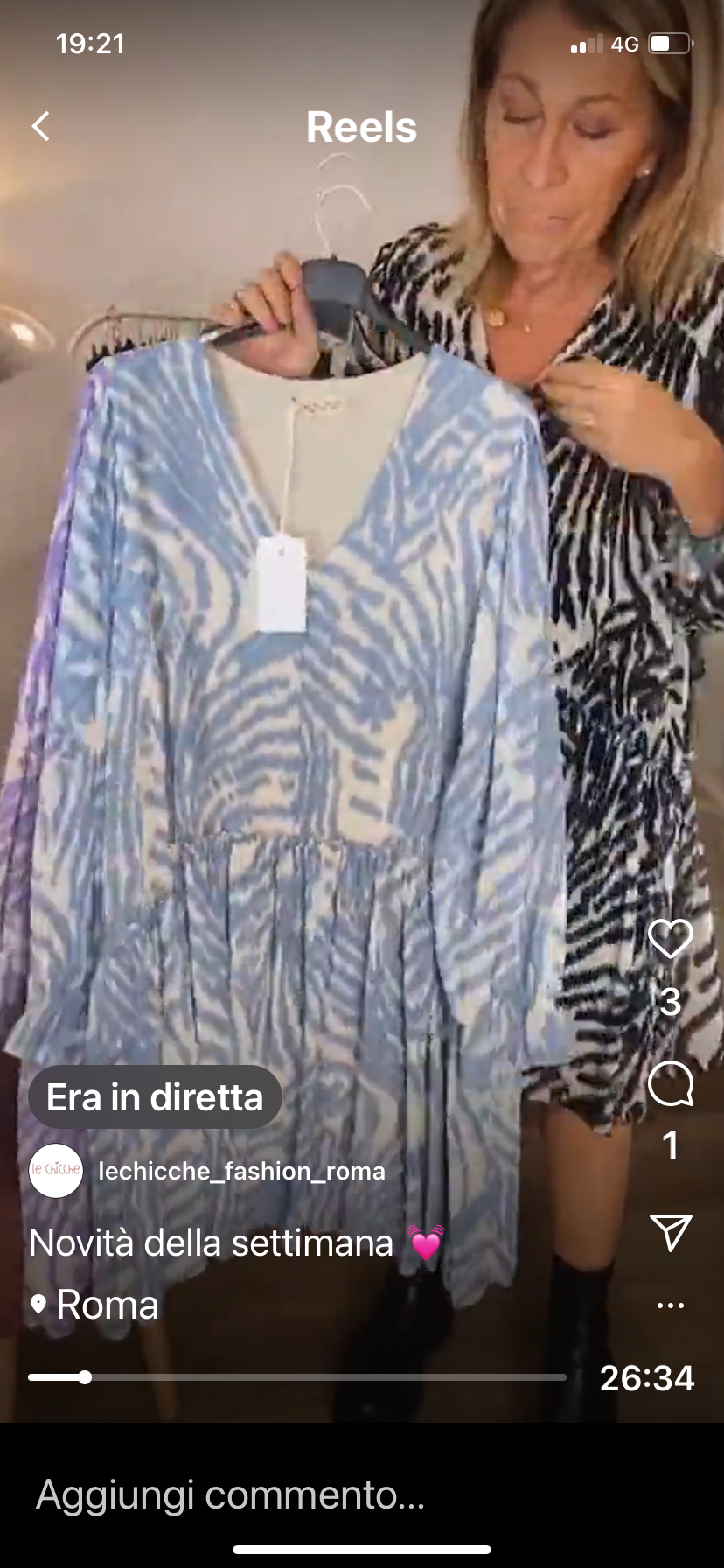Share the reel via paper plane
The width and height of the screenshot is (724, 1568).
point(670,1232)
